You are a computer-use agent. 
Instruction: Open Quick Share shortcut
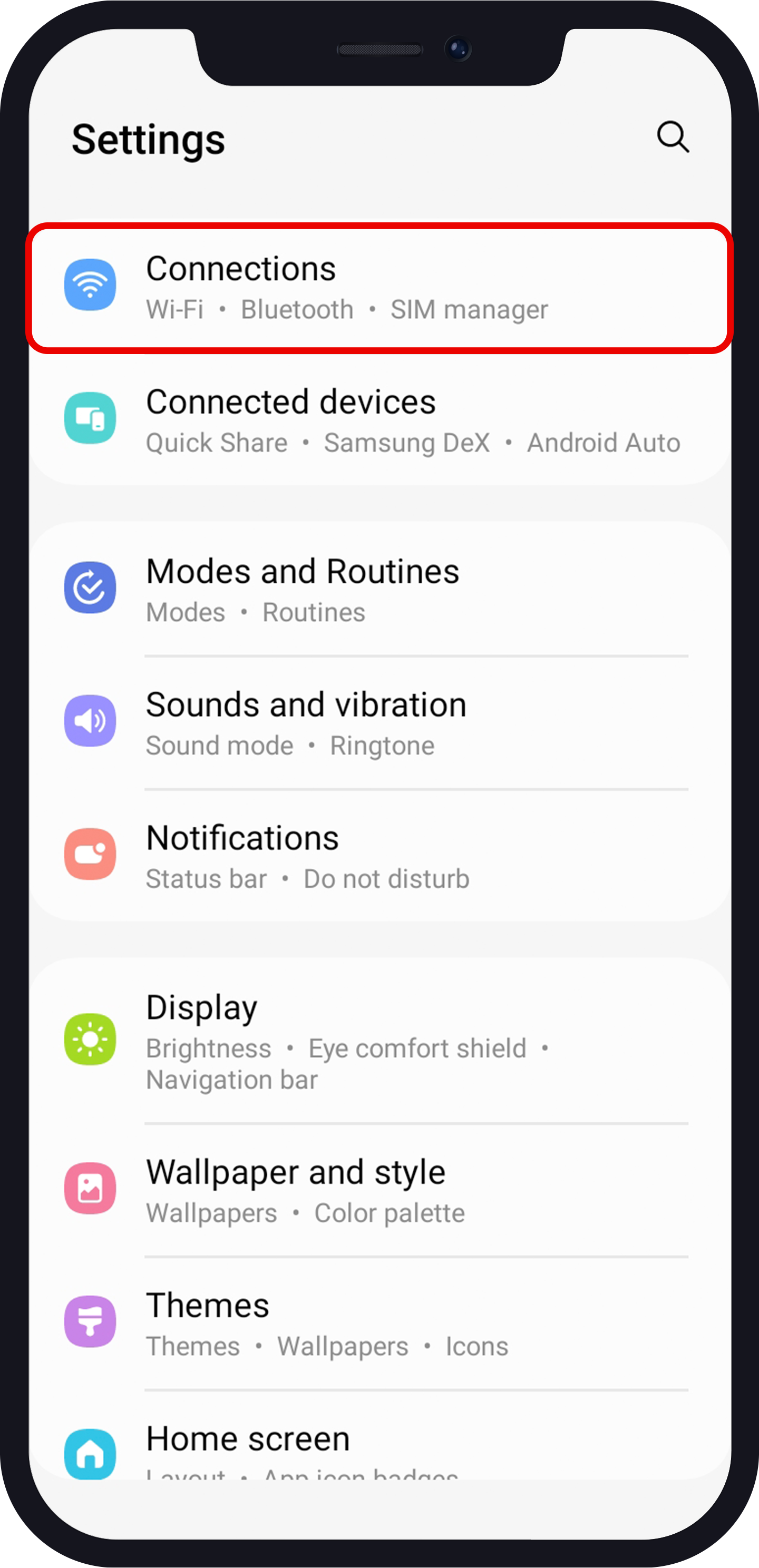pyautogui.click(x=217, y=443)
